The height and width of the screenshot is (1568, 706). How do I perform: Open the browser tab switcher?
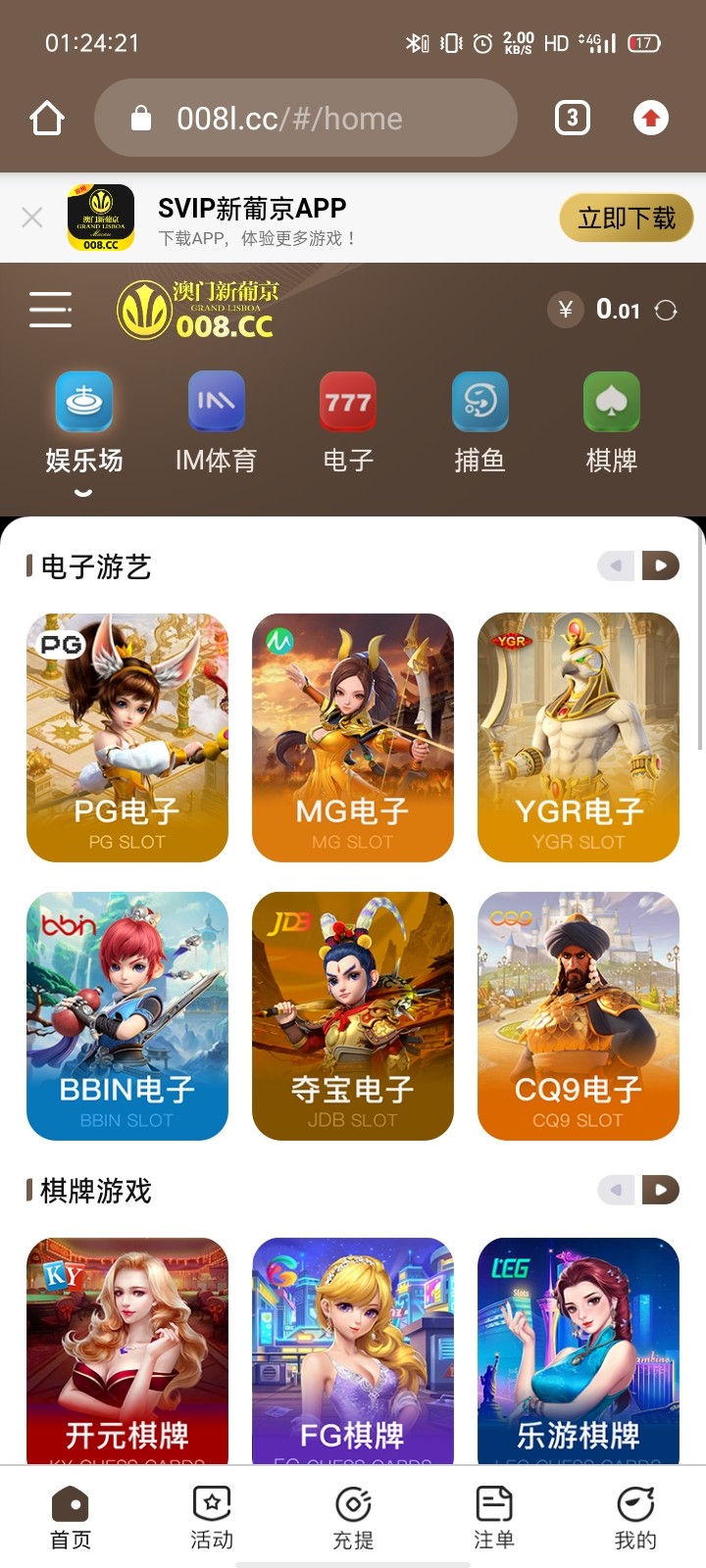click(x=573, y=119)
